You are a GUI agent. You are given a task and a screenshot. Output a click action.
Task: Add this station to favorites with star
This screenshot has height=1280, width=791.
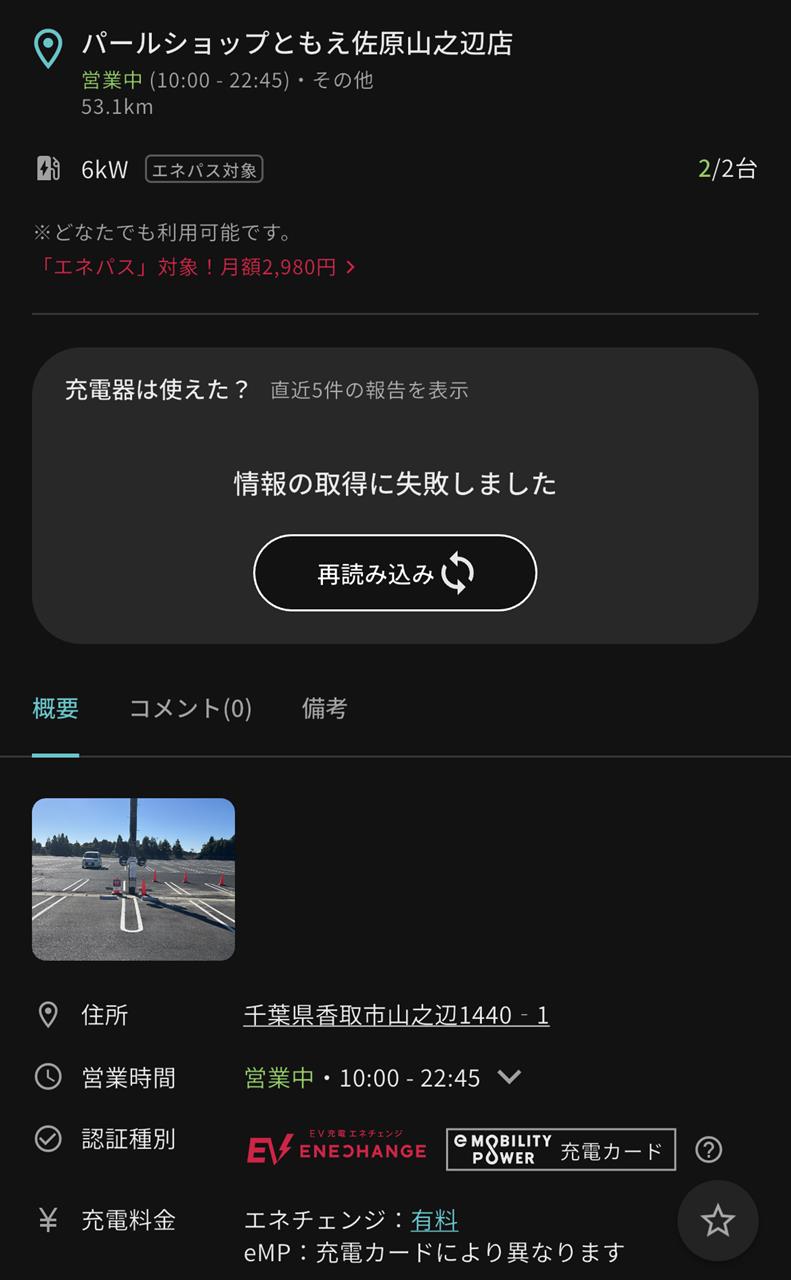coord(717,1220)
